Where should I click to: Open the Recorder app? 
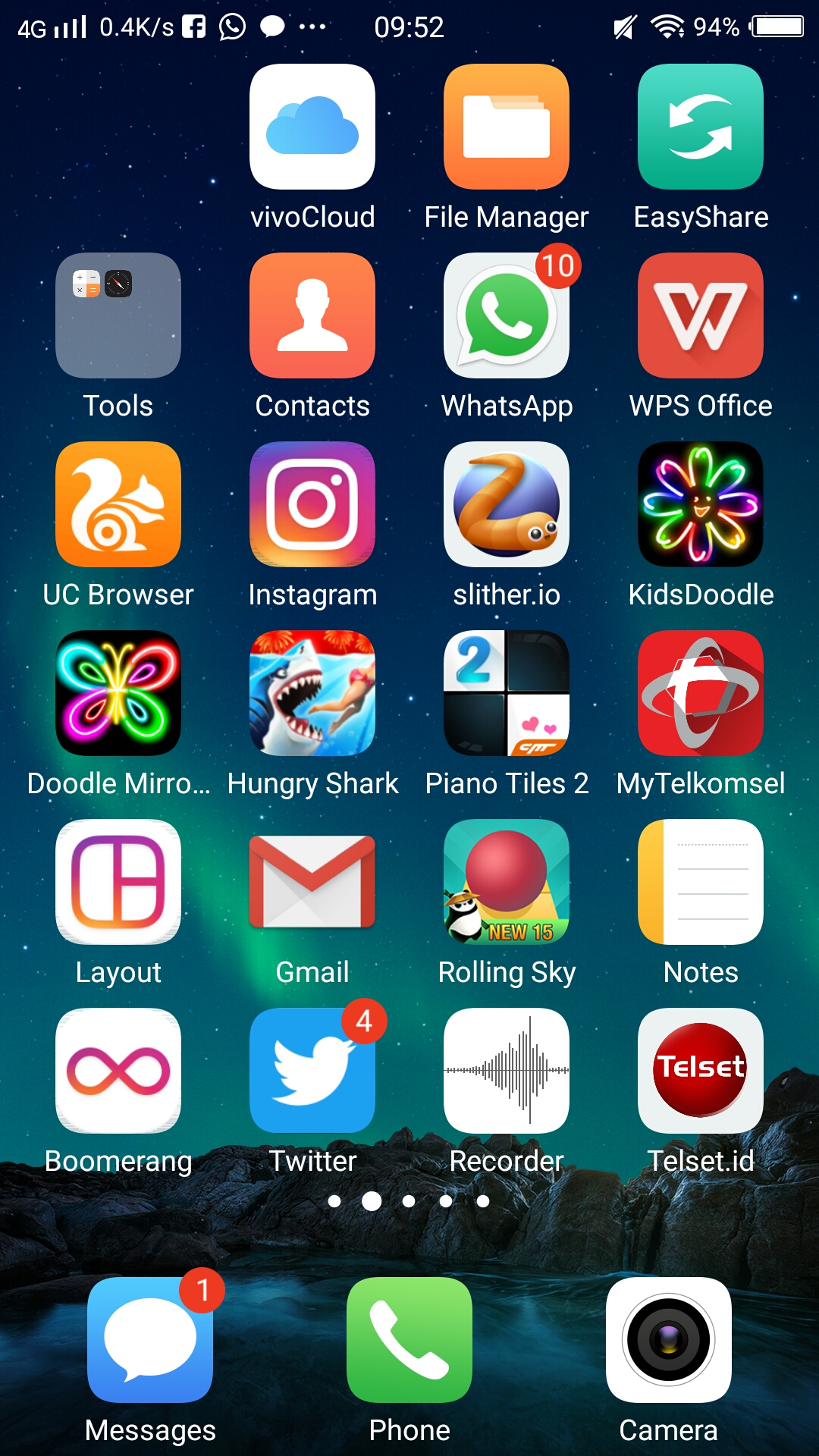click(507, 1071)
